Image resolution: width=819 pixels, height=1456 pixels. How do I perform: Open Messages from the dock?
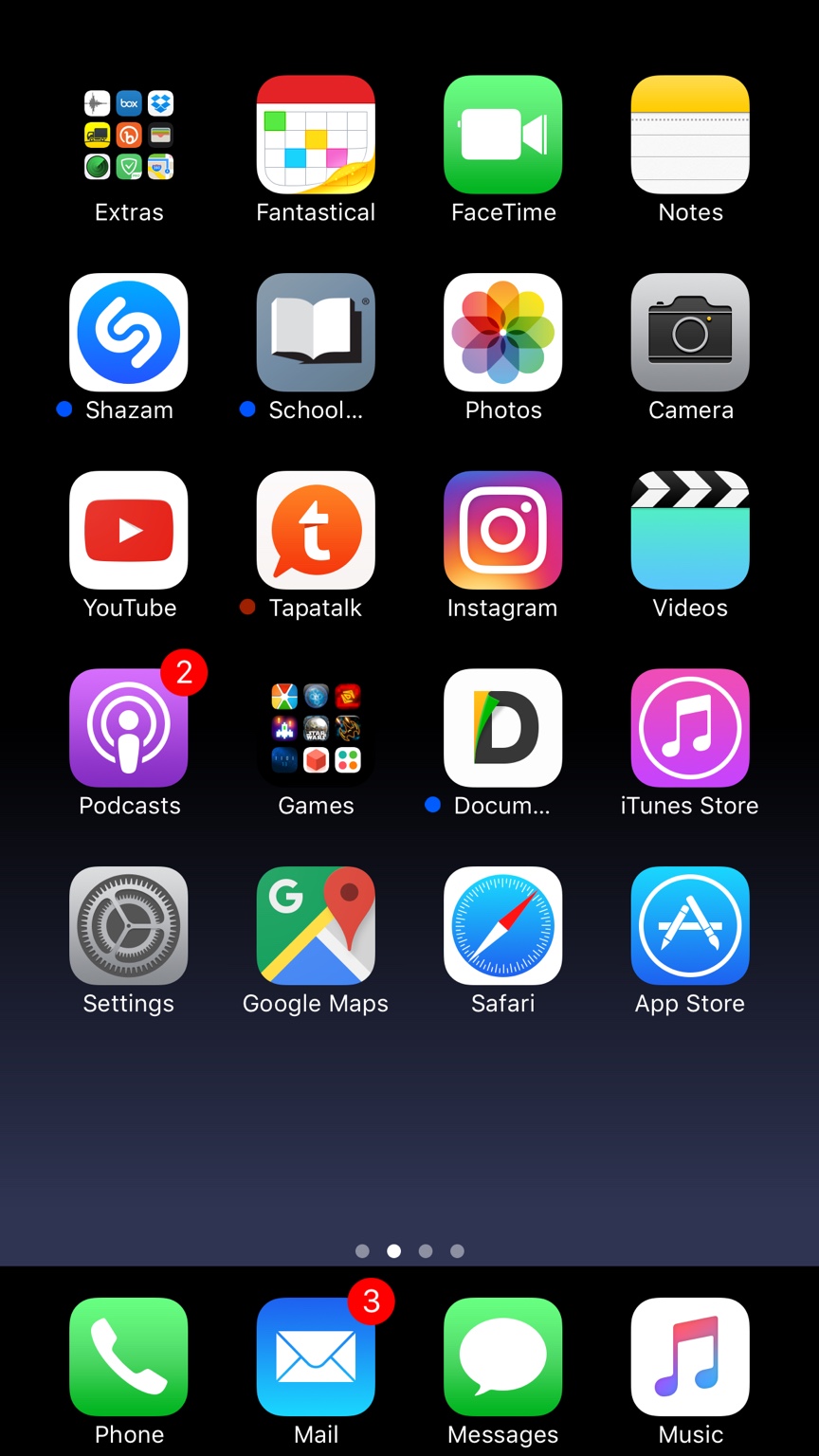(x=503, y=1356)
